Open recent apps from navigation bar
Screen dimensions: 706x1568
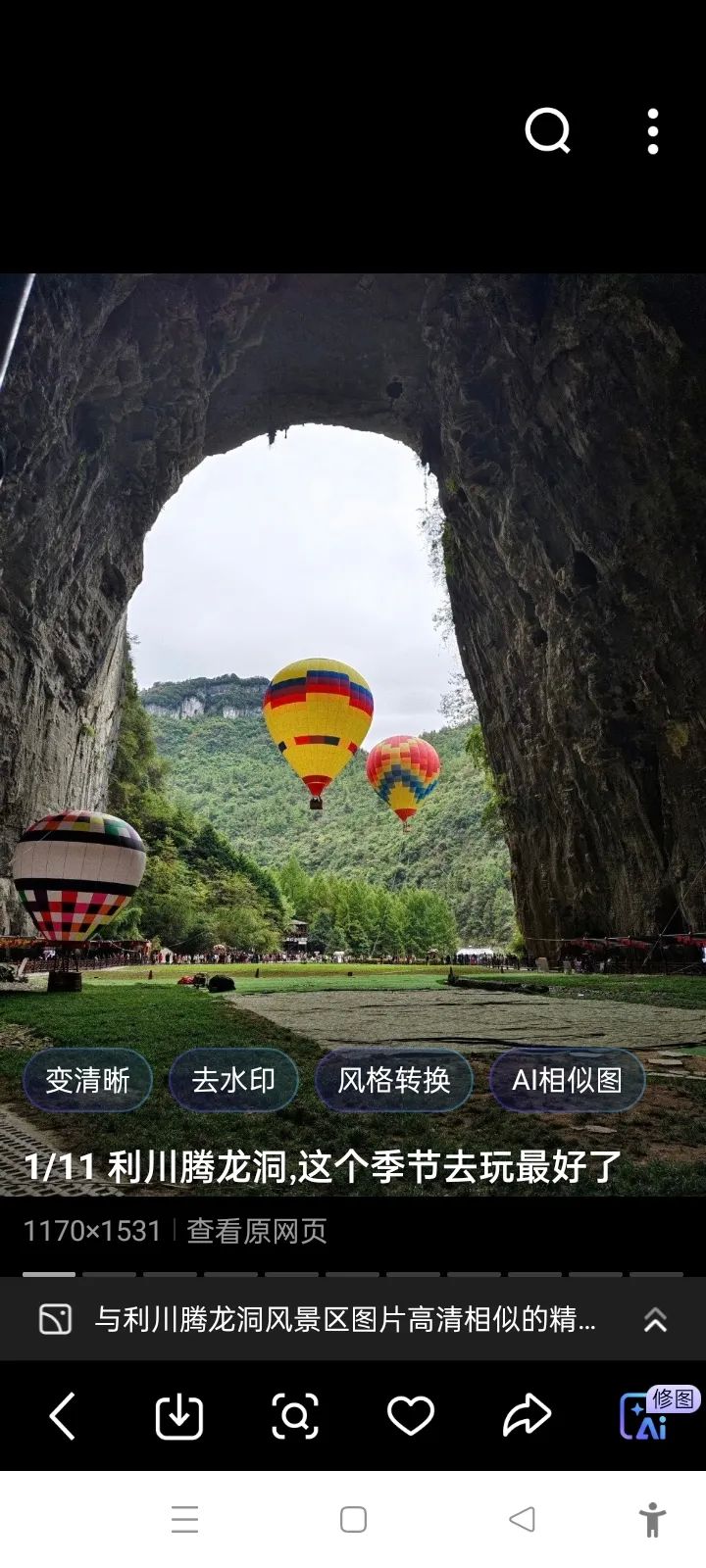point(184,1520)
